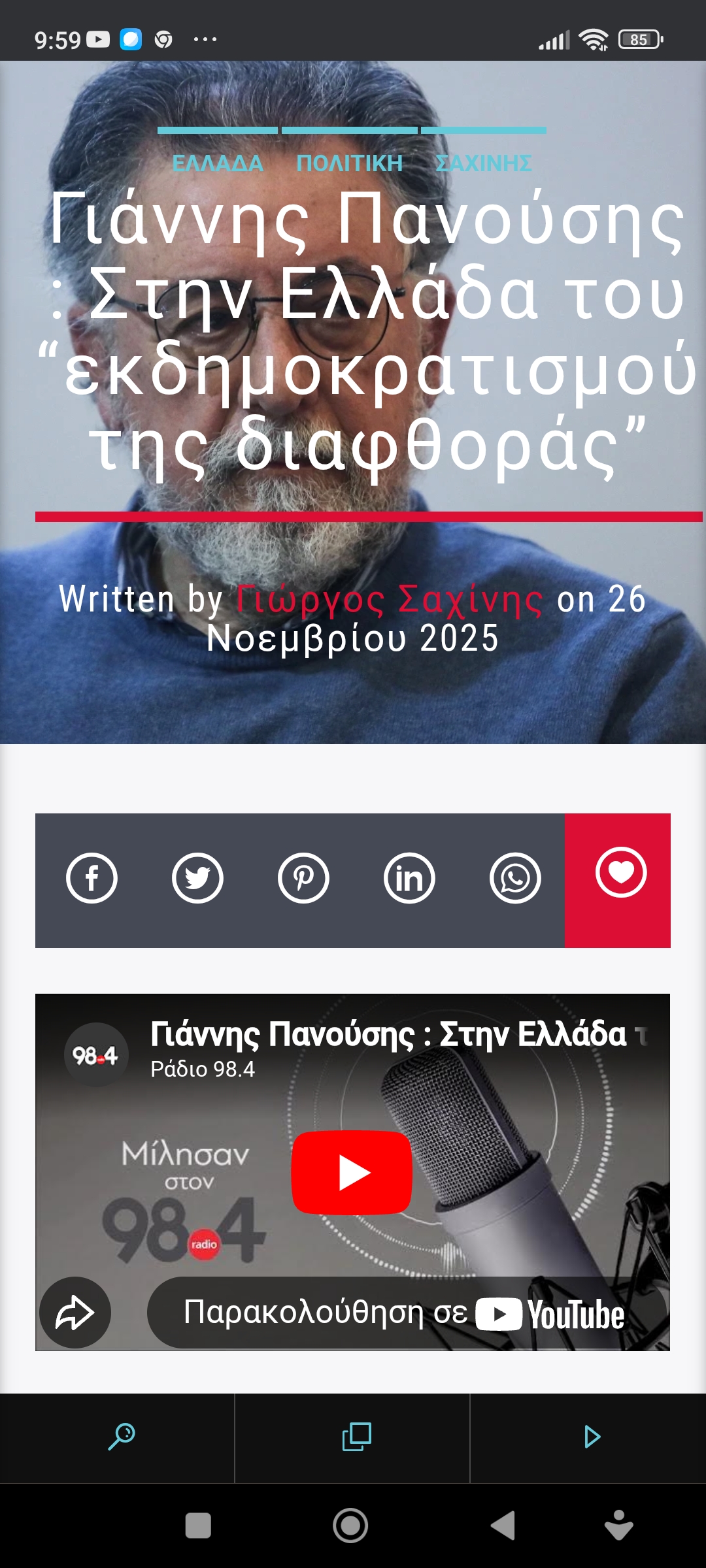This screenshot has height=1568, width=706.
Task: Share the article on Twitter
Action: pyautogui.click(x=197, y=878)
